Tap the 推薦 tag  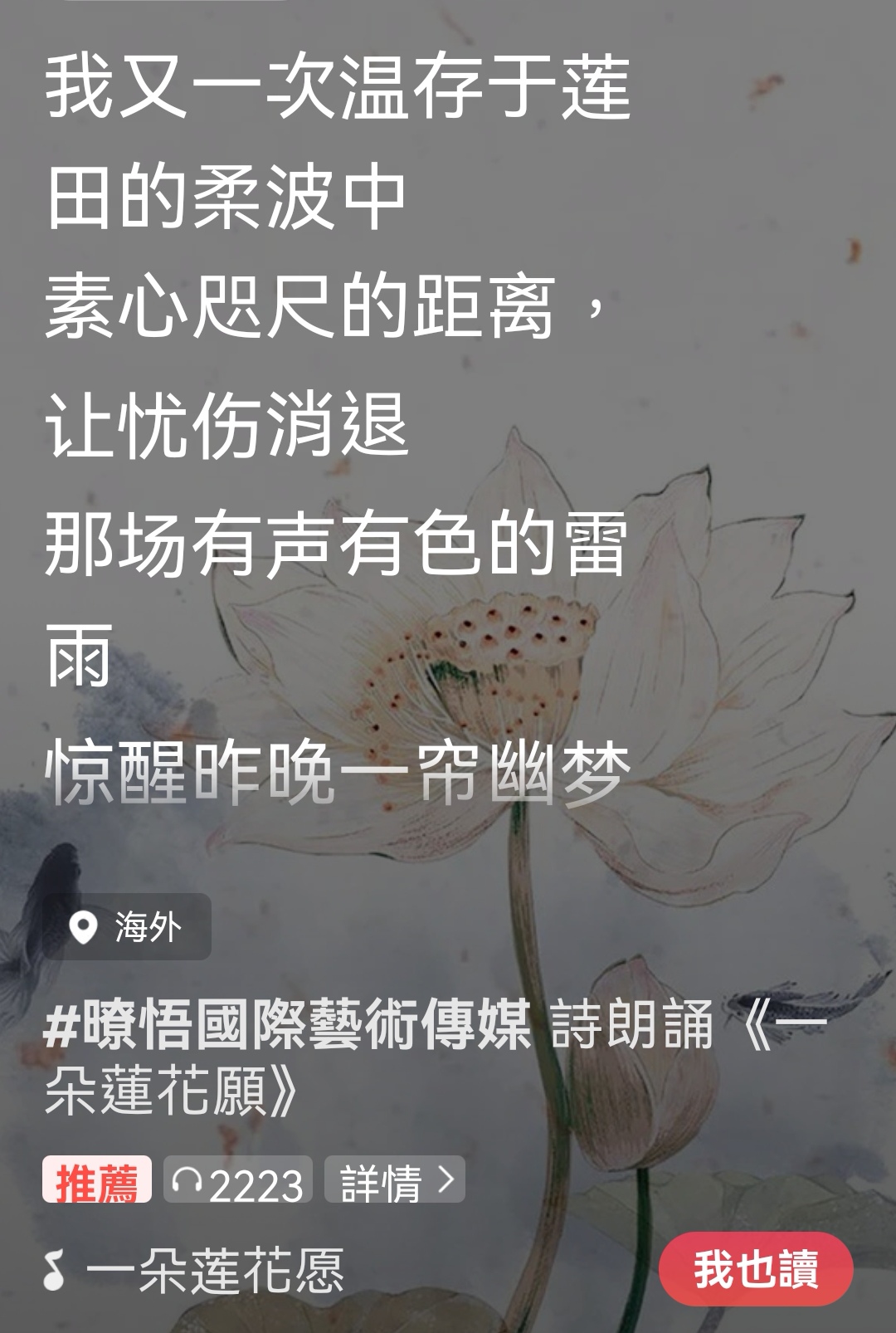[97, 1180]
